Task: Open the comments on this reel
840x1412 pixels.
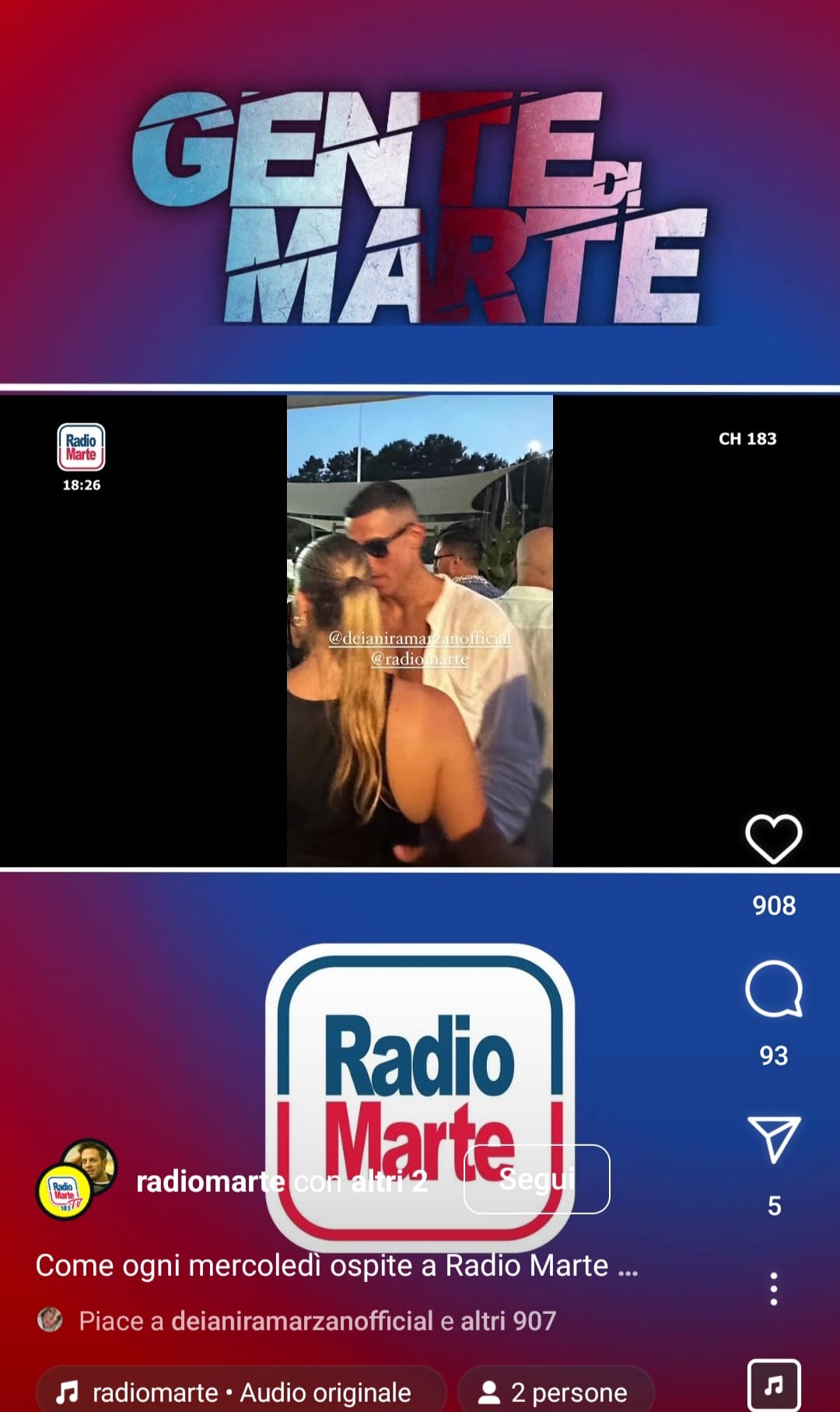Action: click(773, 989)
